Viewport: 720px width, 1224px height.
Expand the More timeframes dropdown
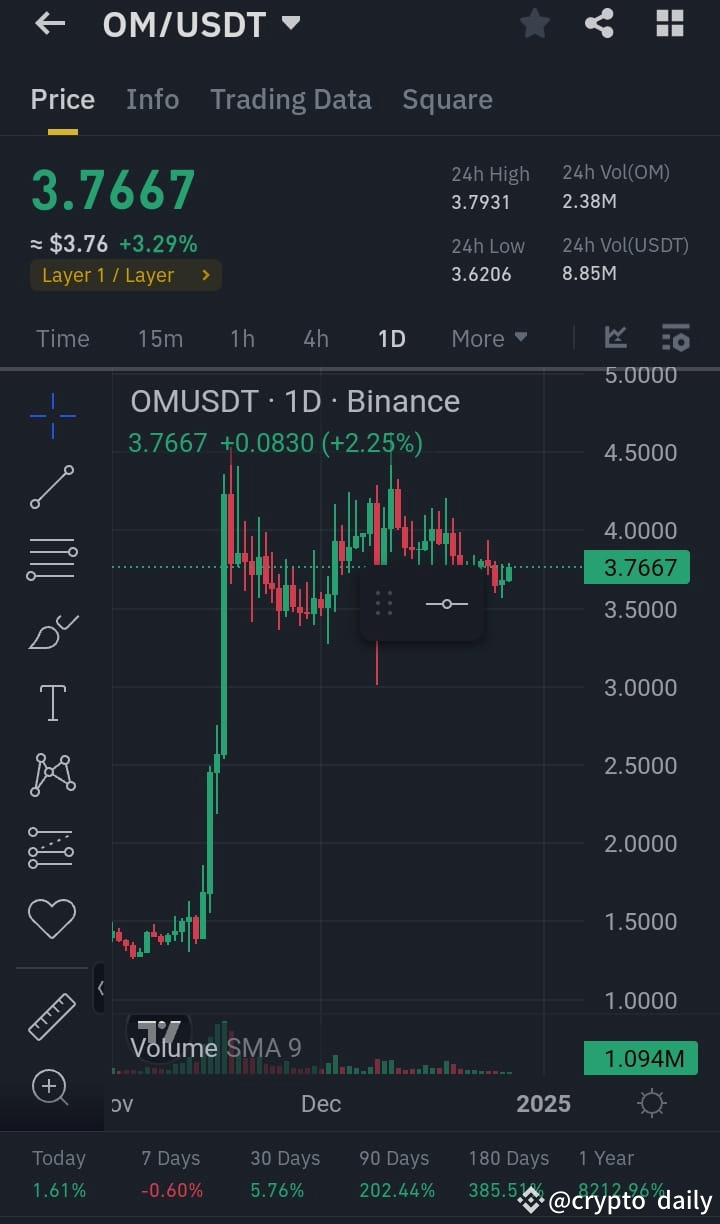489,338
